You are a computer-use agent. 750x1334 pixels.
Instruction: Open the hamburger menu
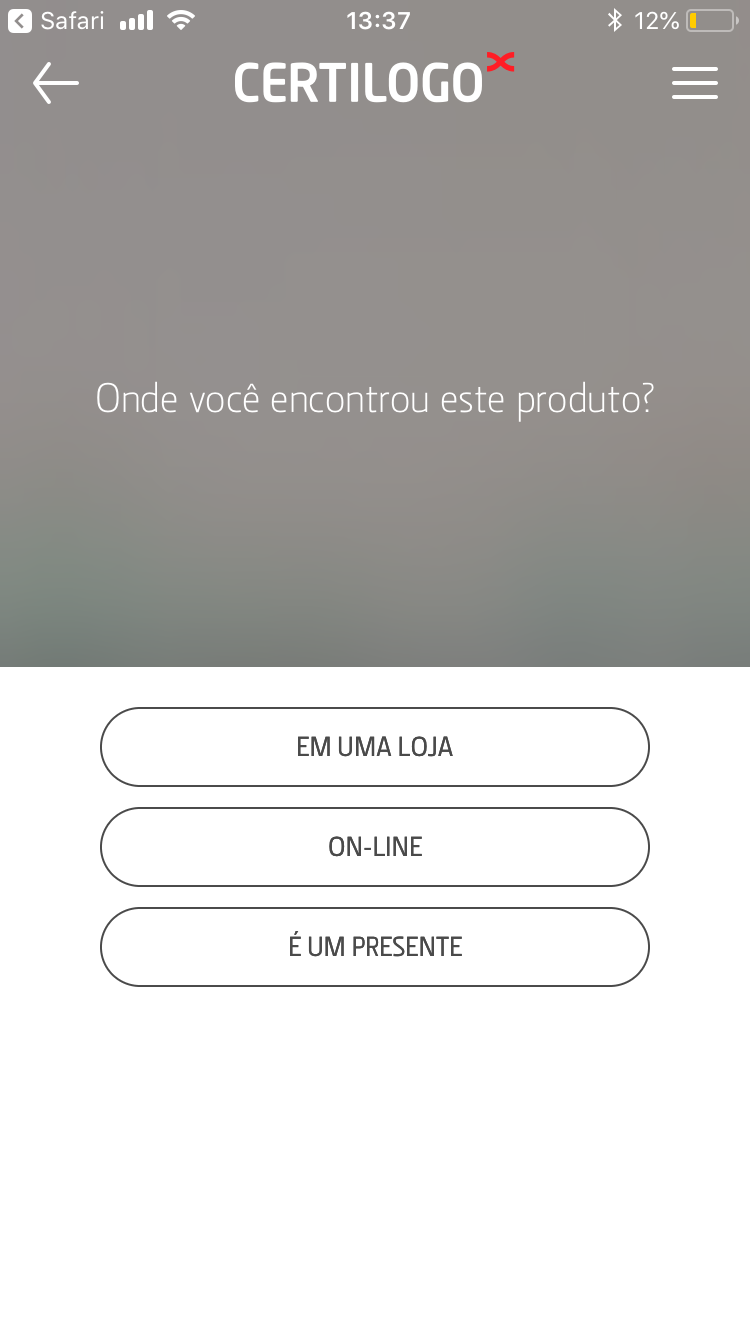694,83
